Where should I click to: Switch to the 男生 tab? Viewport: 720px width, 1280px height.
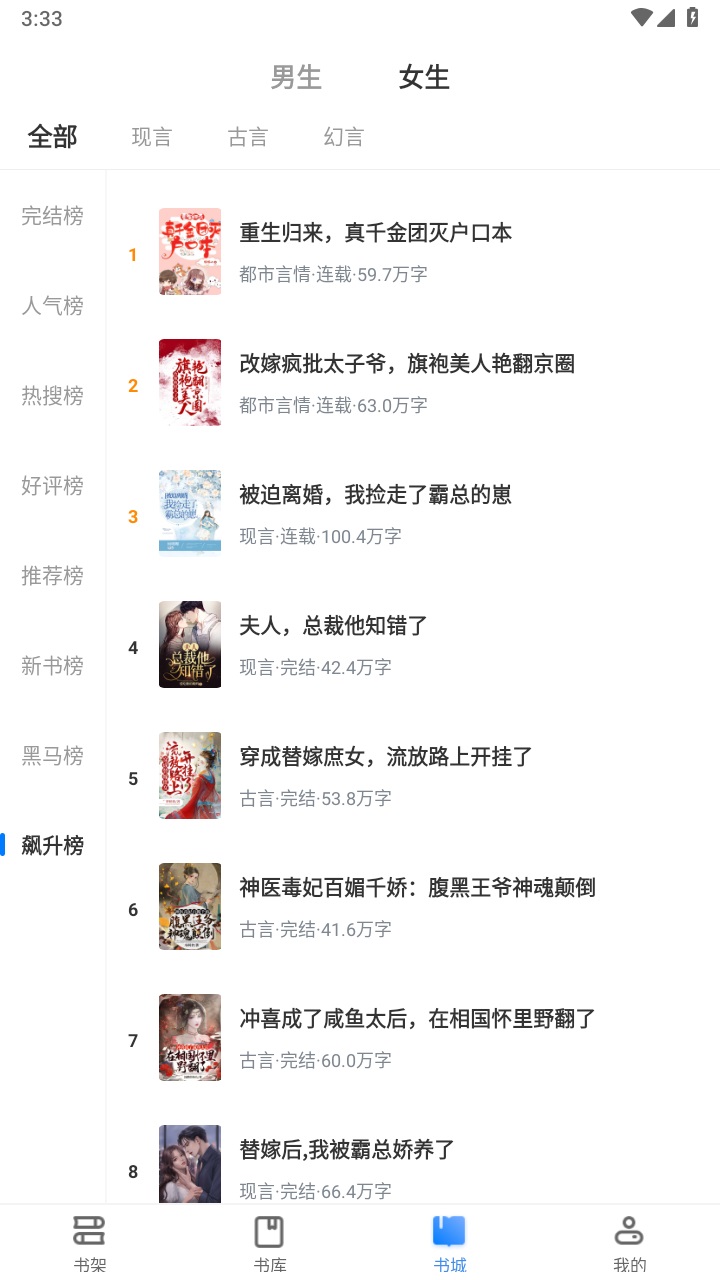(296, 77)
